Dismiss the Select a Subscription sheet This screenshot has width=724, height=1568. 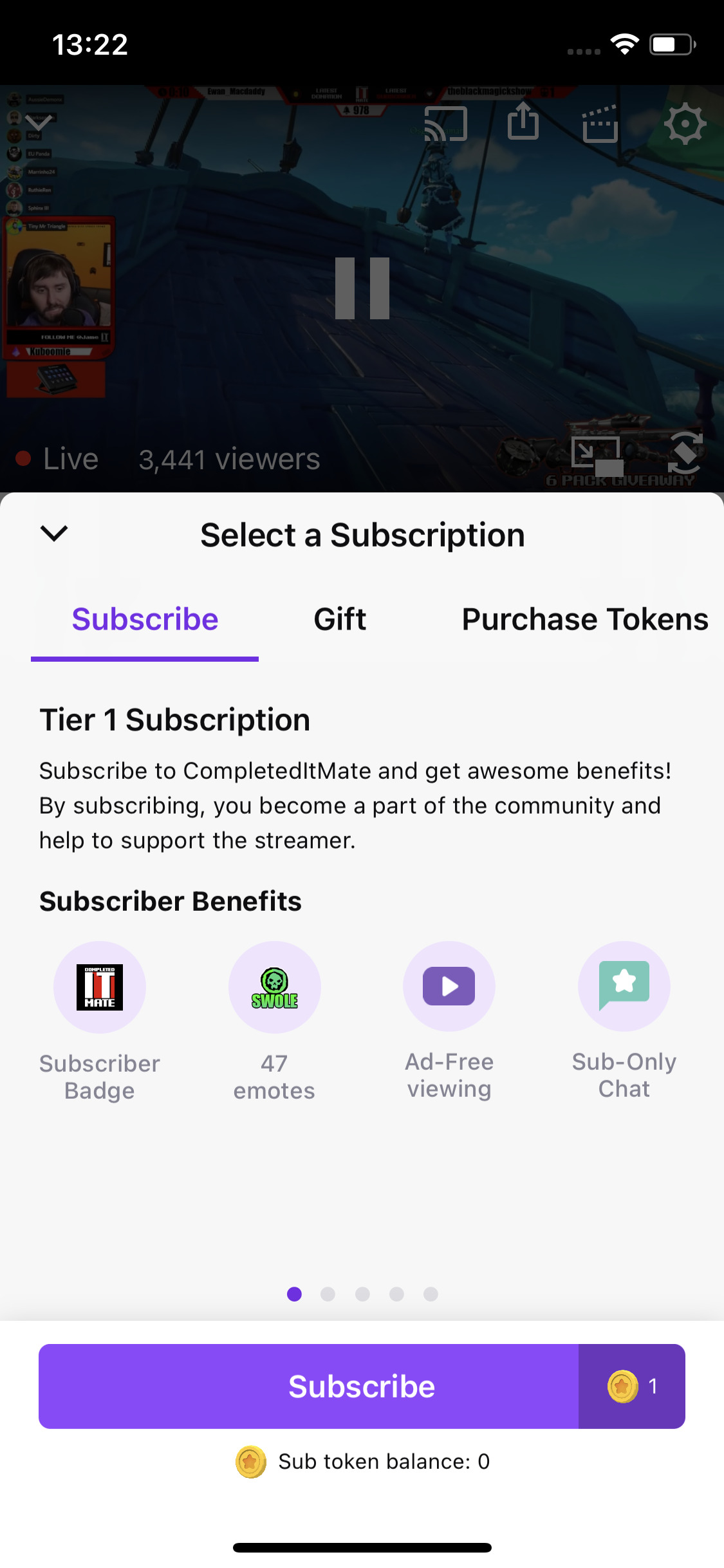click(x=53, y=533)
